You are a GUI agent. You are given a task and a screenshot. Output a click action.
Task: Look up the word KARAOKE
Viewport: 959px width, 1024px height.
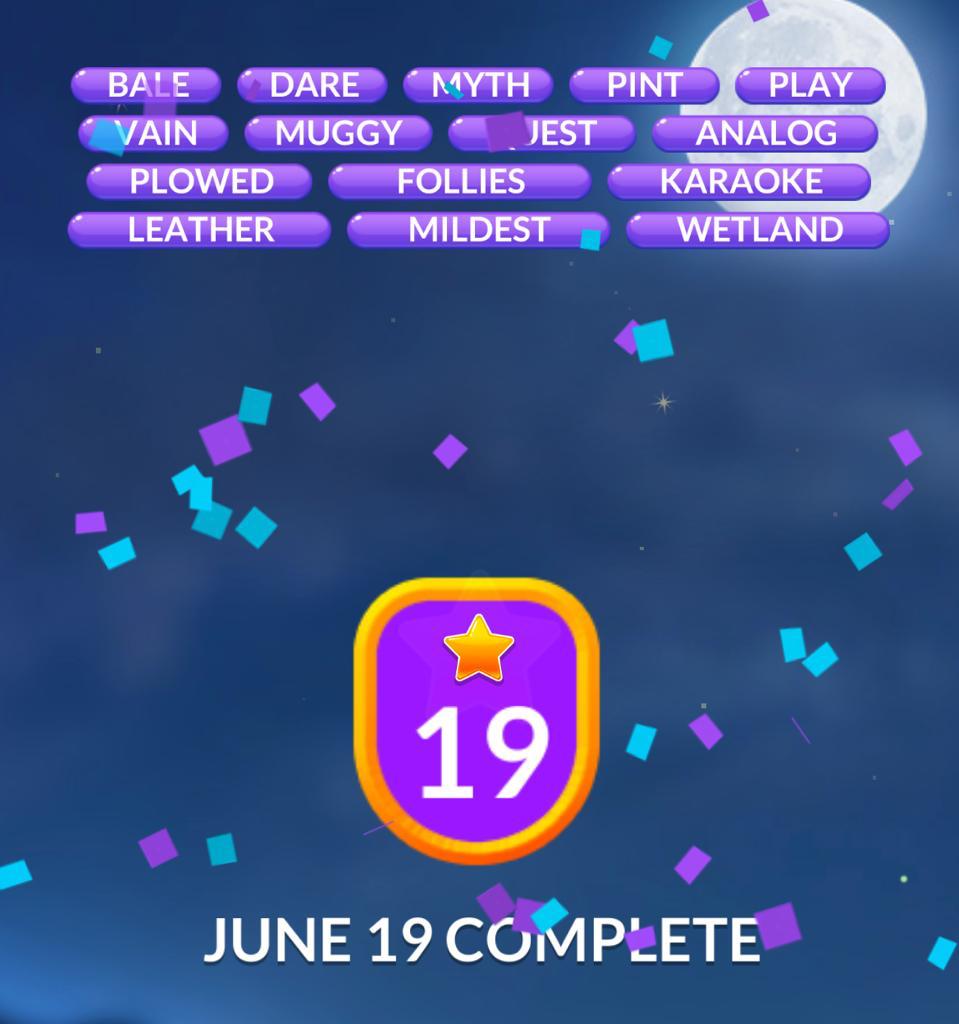739,182
